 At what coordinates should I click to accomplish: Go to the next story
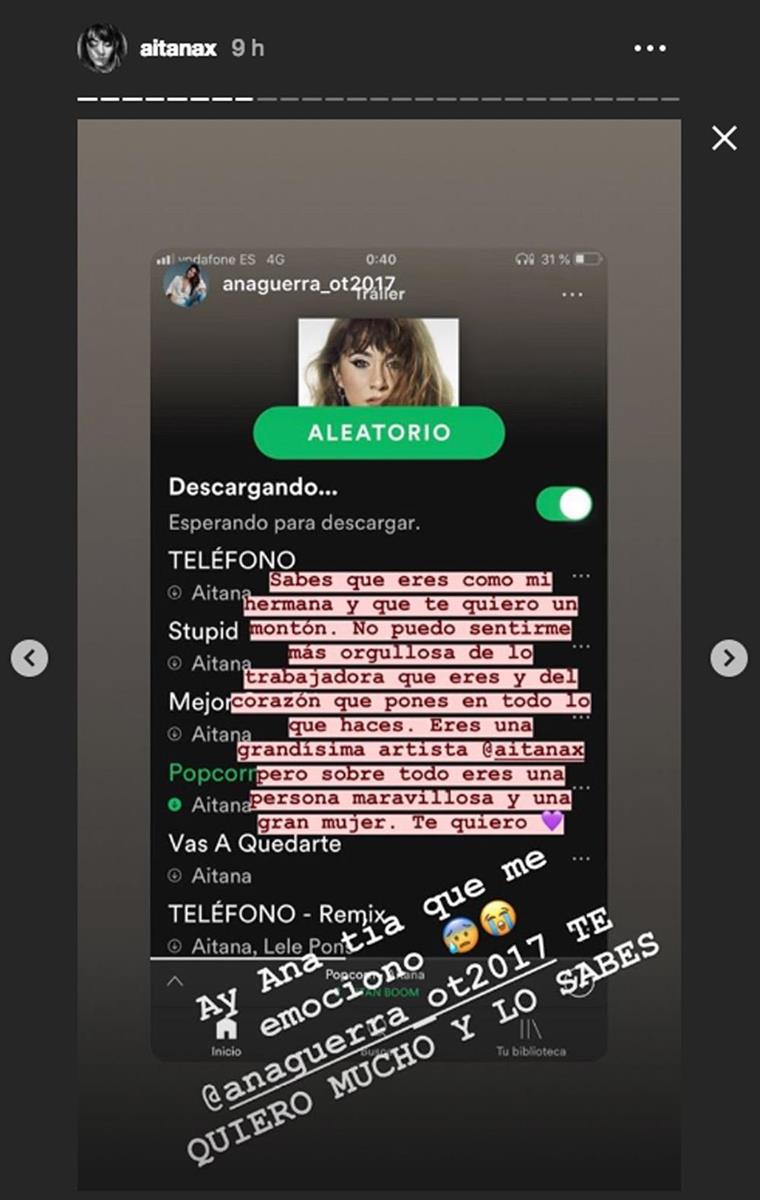(x=729, y=657)
